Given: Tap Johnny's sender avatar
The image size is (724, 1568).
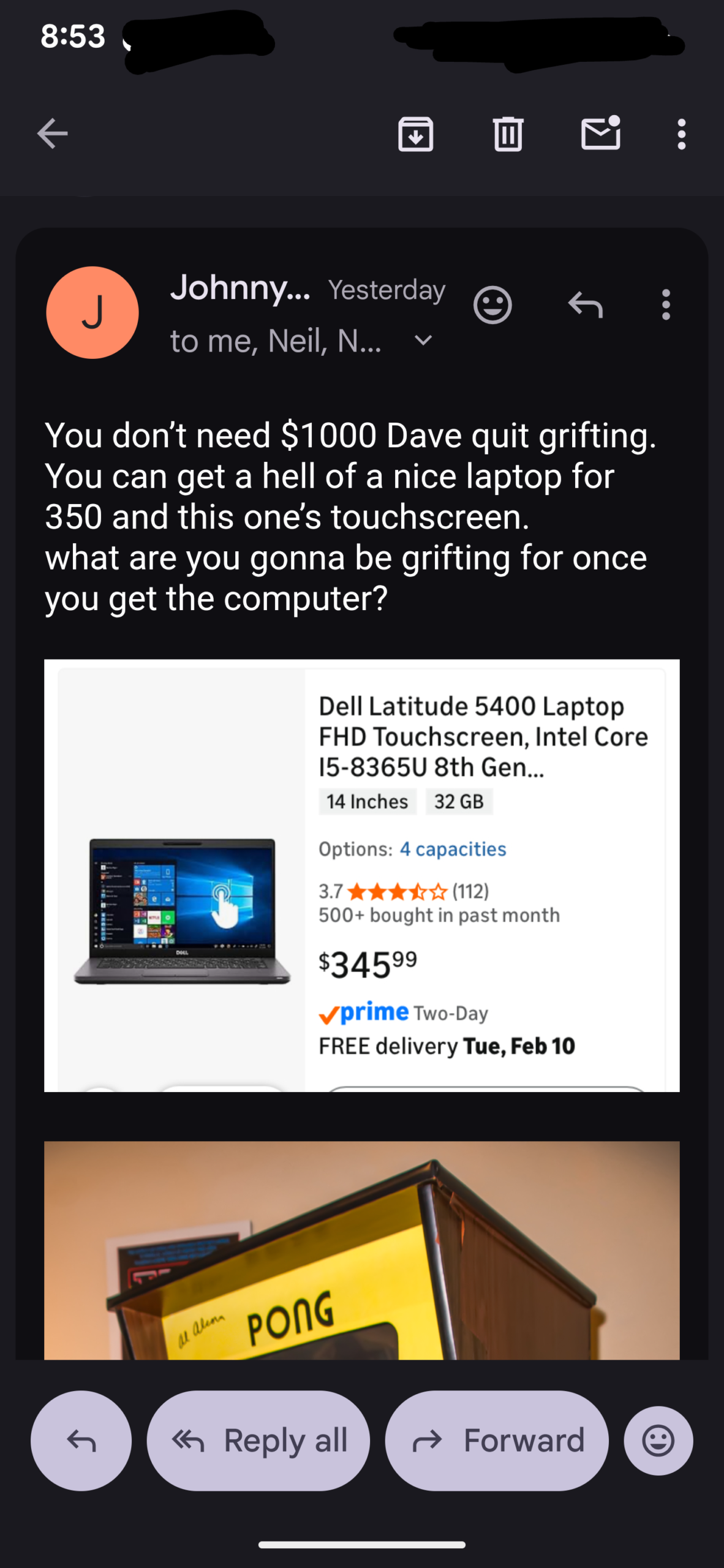Looking at the screenshot, I should (x=92, y=312).
